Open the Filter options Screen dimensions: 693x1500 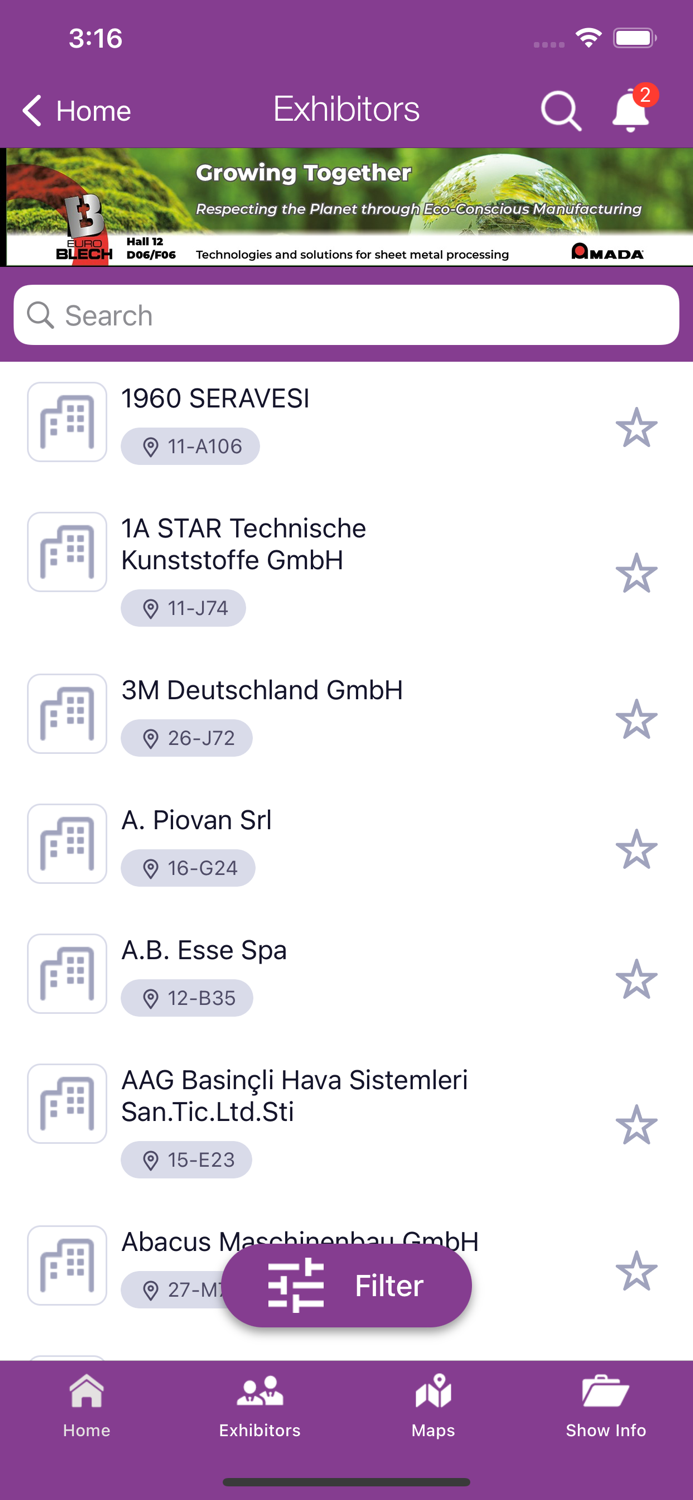click(346, 1286)
